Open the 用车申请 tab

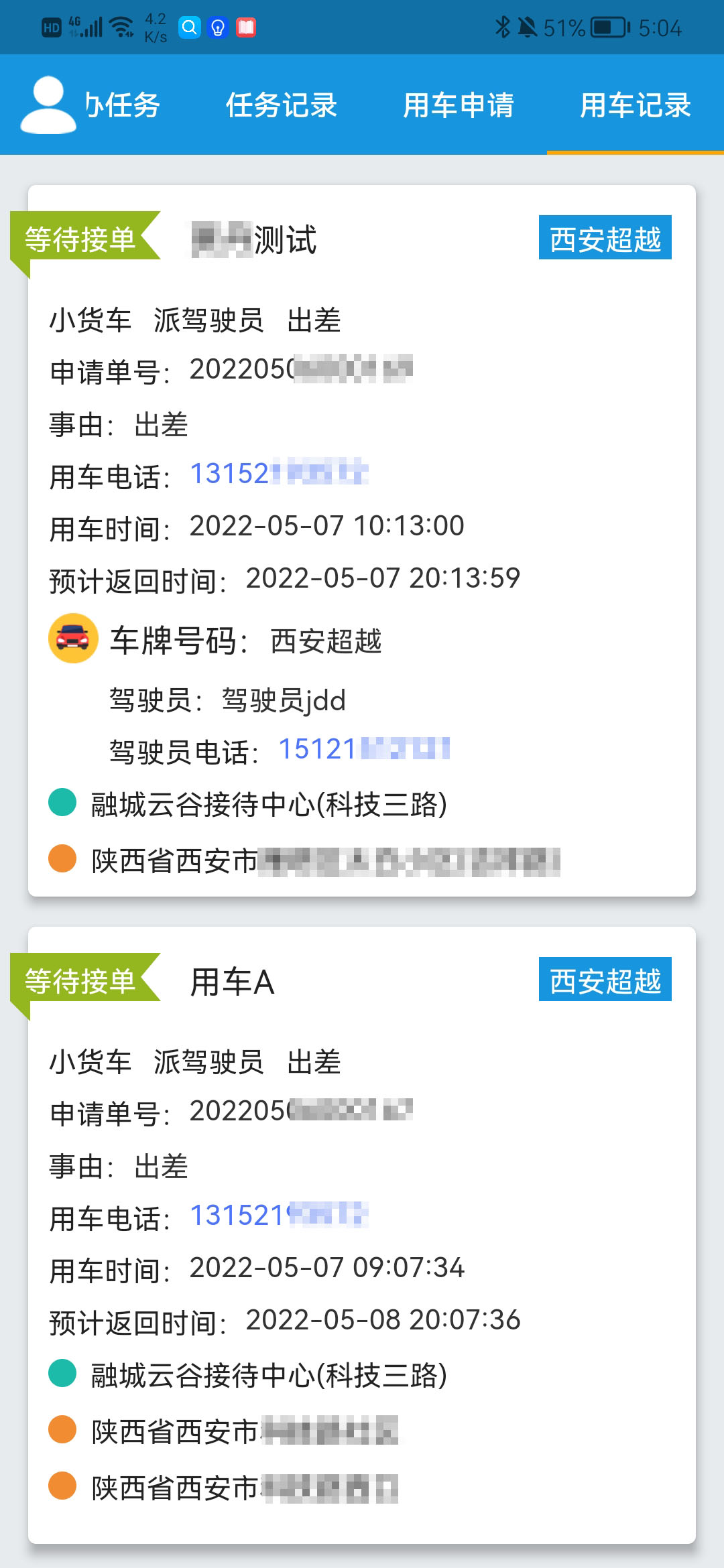coord(460,105)
